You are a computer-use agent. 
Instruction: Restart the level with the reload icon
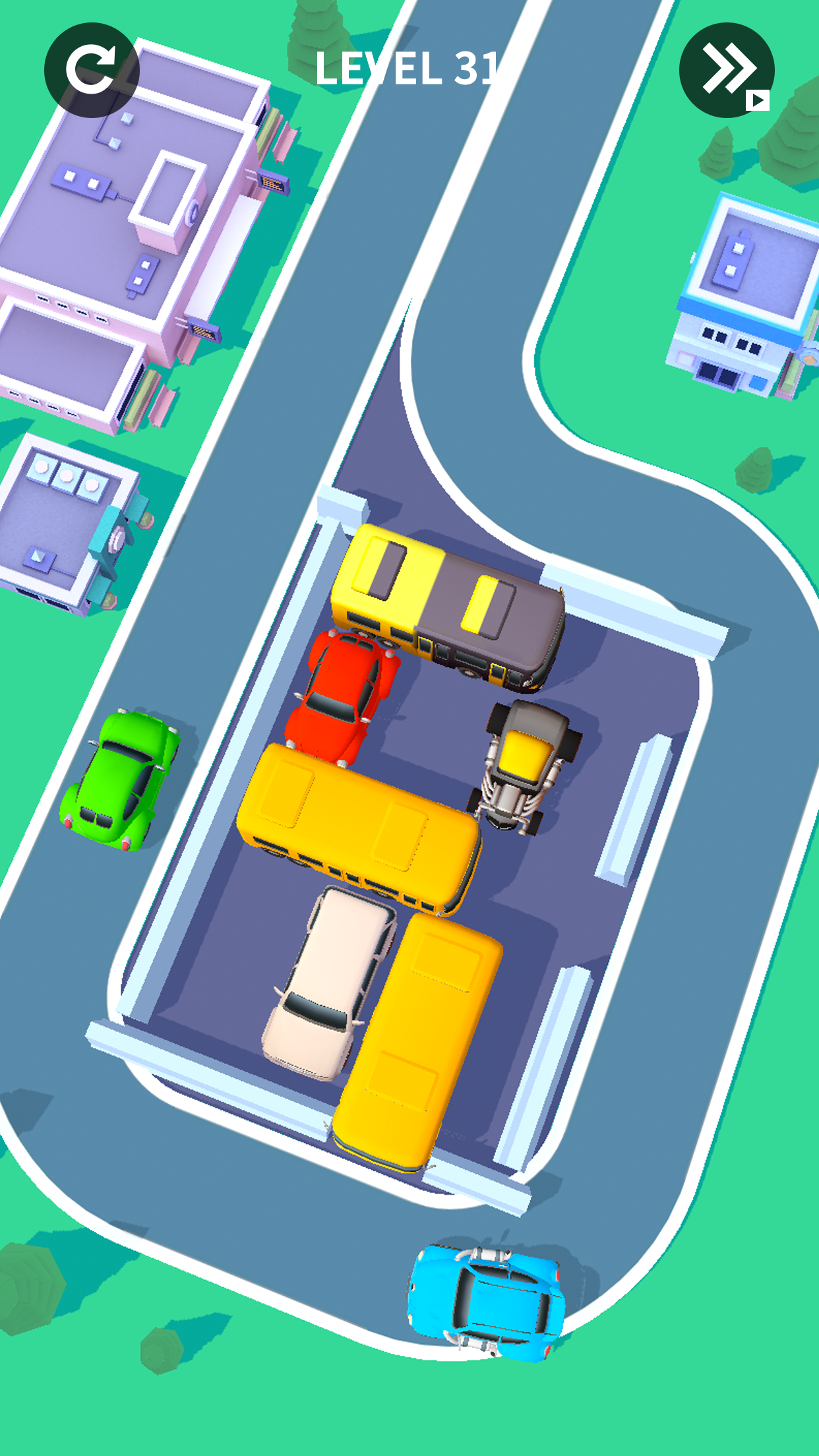pyautogui.click(x=92, y=71)
